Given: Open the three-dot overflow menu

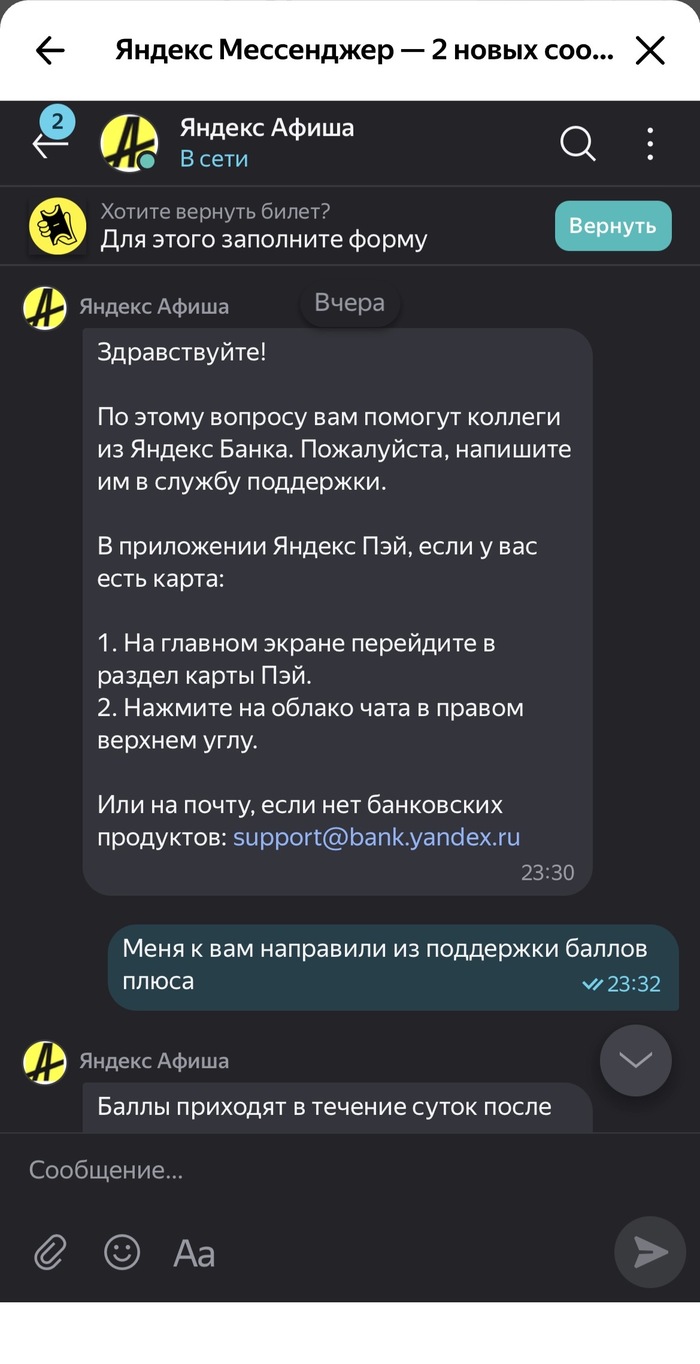Looking at the screenshot, I should pos(650,144).
